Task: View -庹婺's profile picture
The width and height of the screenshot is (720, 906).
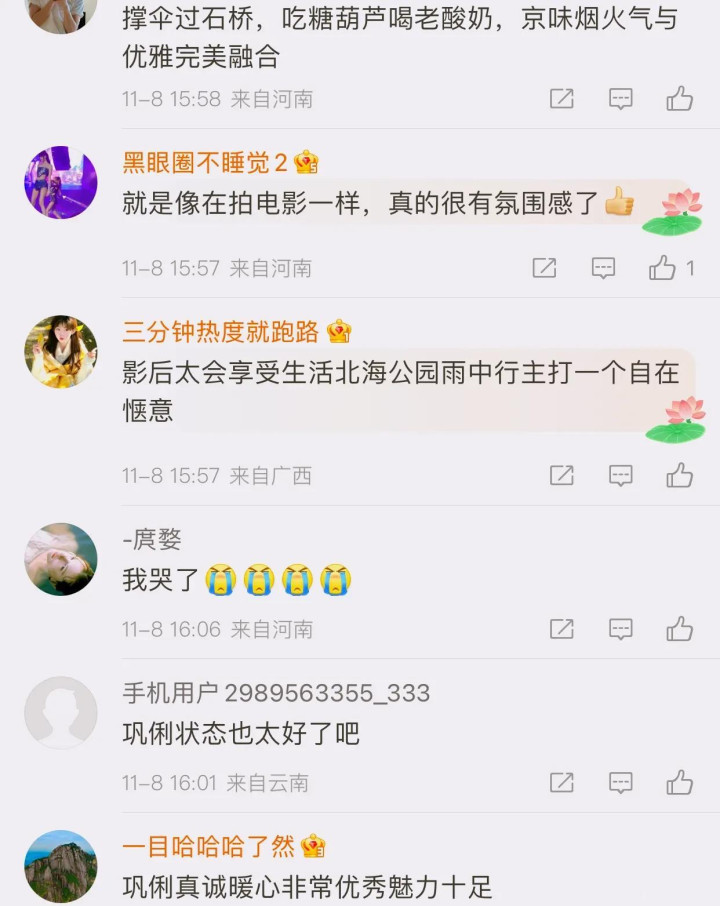Action: point(61,559)
